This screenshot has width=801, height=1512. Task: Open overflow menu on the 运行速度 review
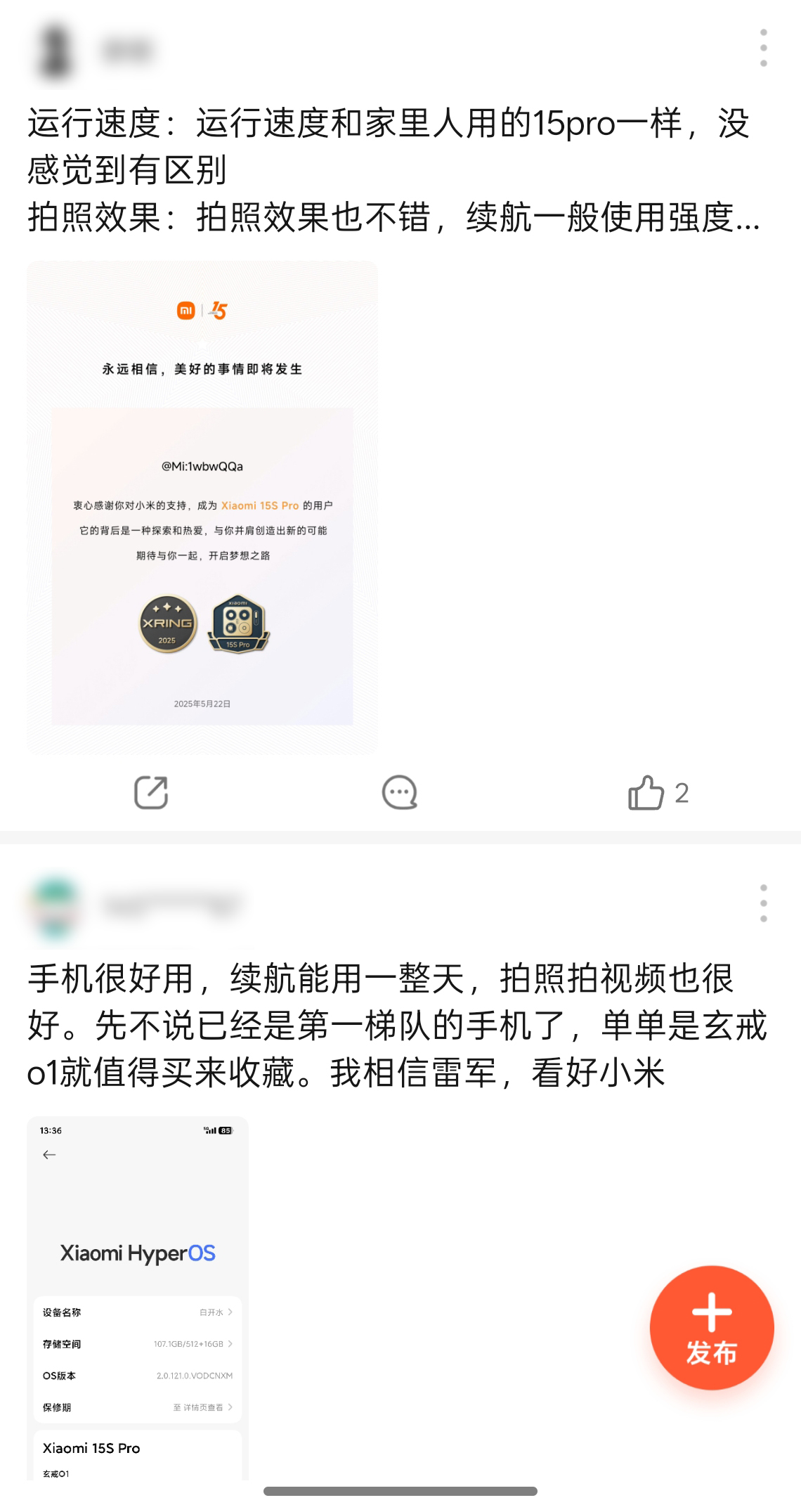pyautogui.click(x=763, y=49)
